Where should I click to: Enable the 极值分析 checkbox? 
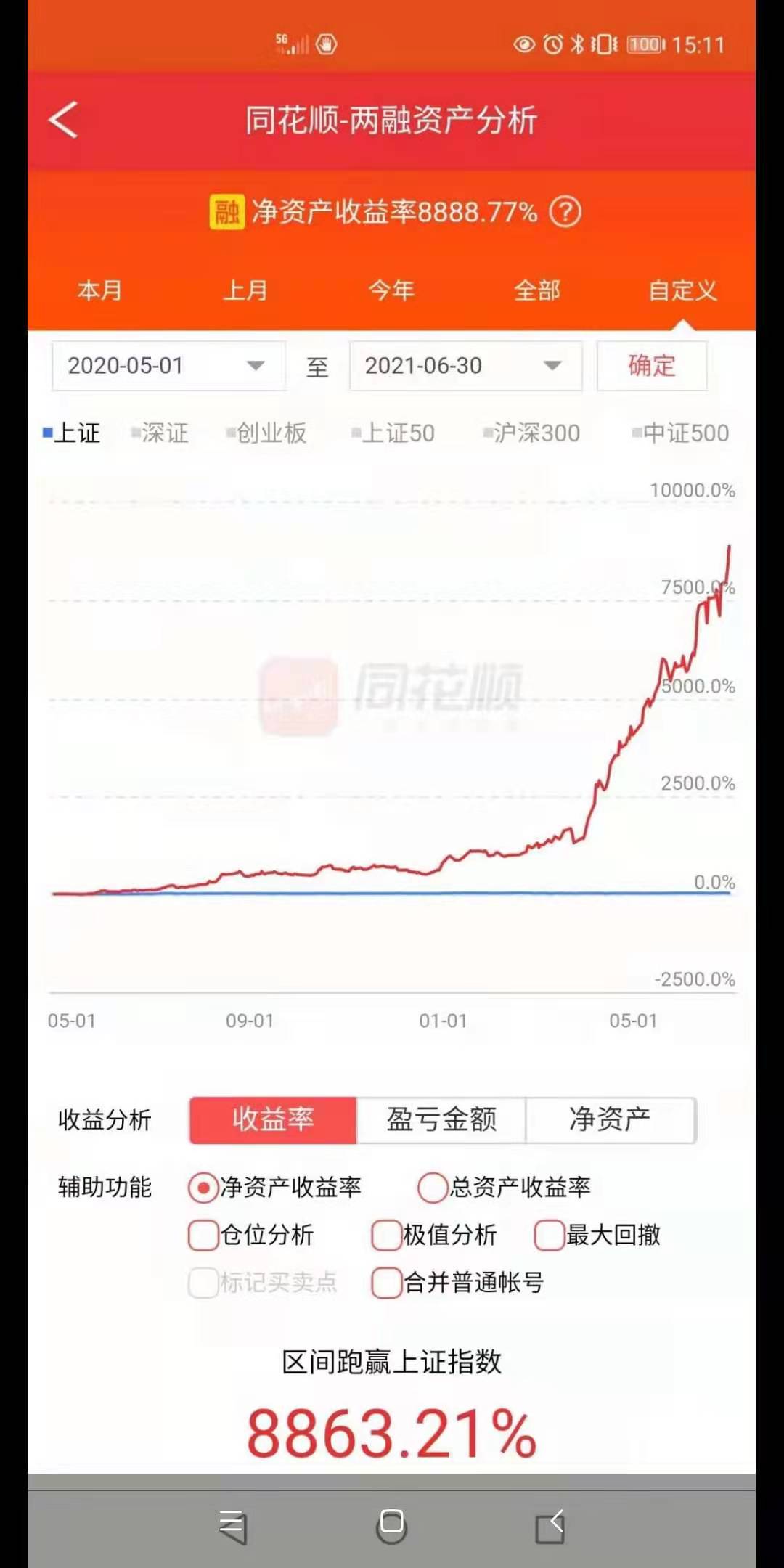[387, 1235]
